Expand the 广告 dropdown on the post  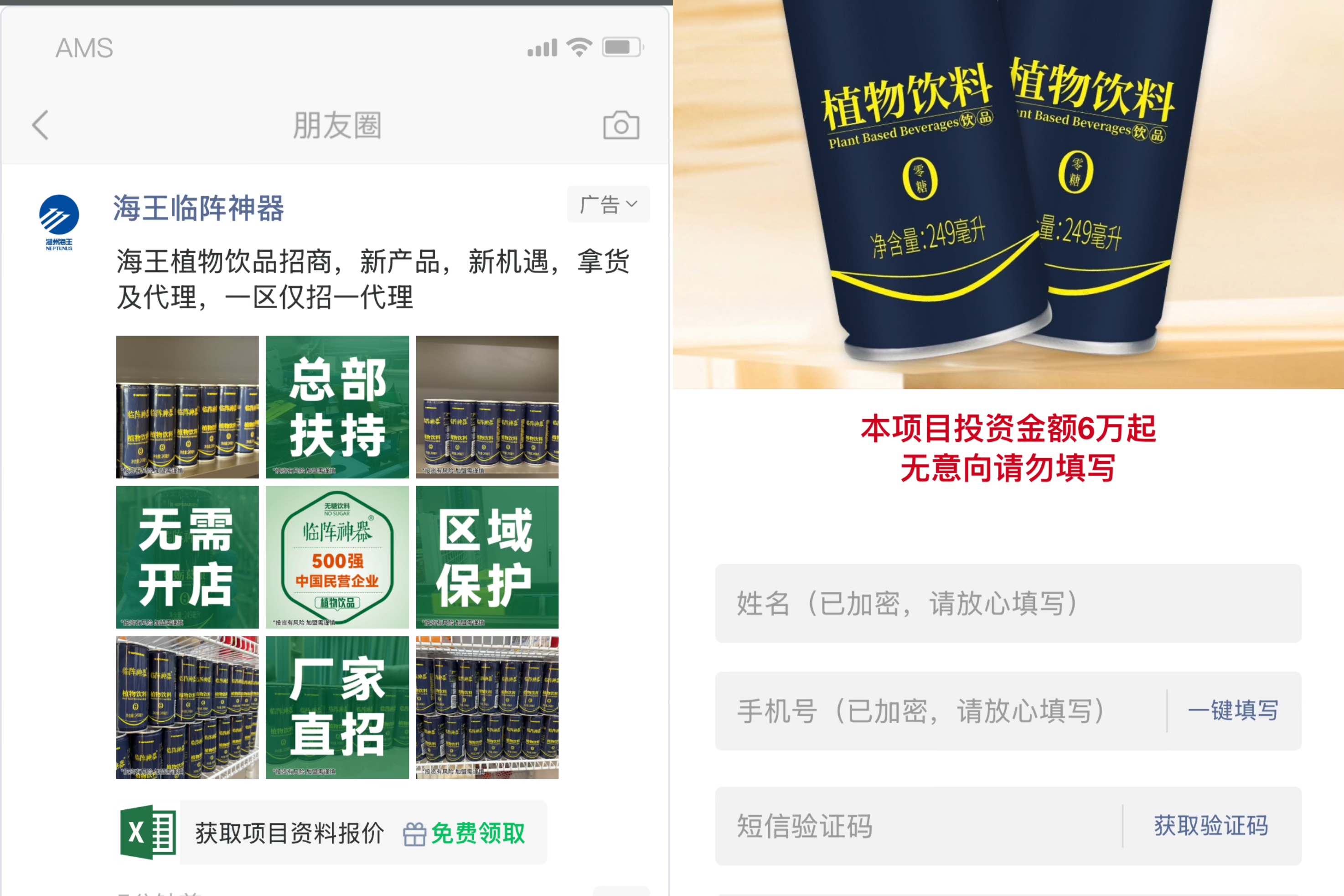tap(608, 204)
